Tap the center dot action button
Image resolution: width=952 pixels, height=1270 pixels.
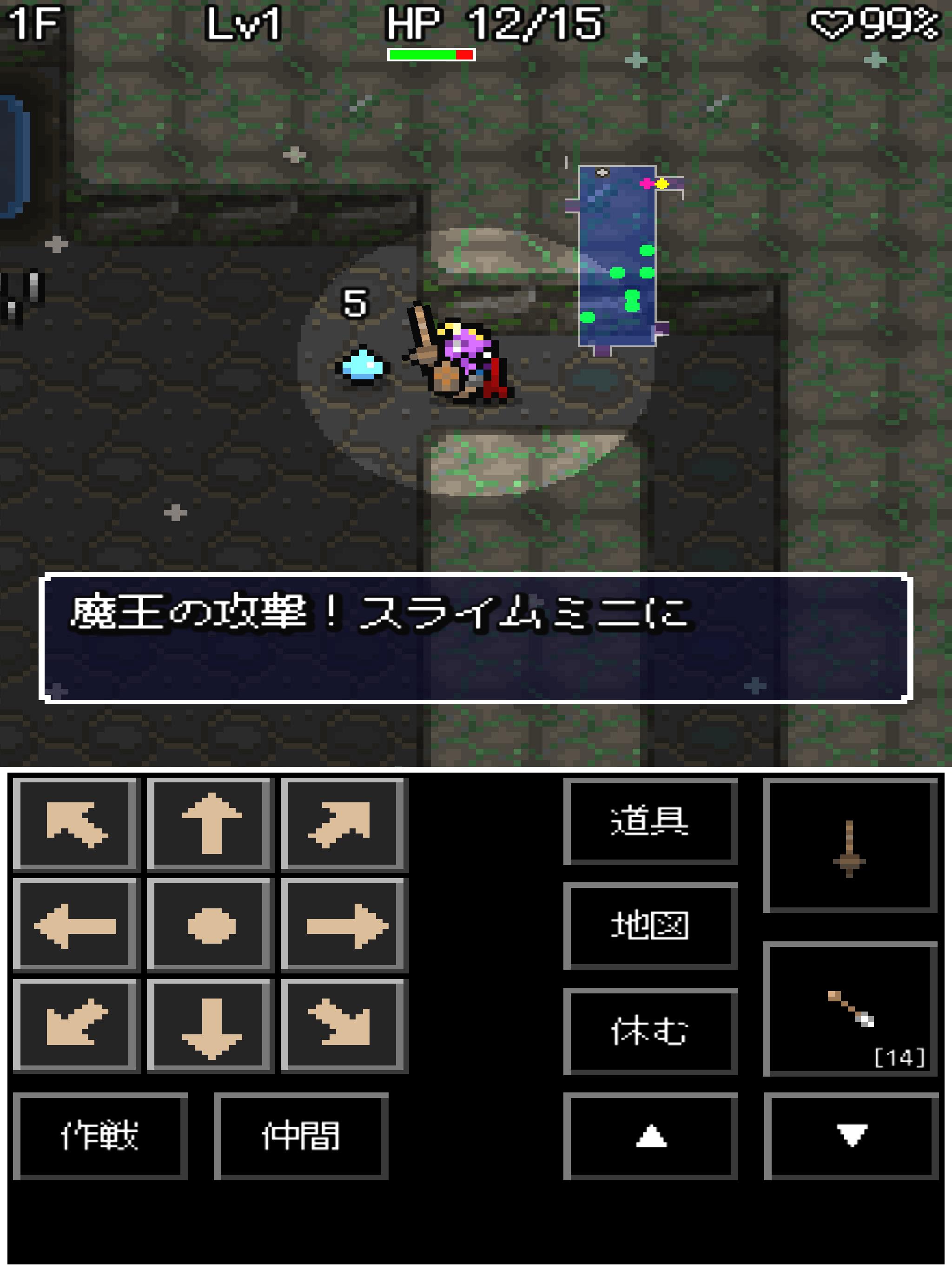coord(210,925)
